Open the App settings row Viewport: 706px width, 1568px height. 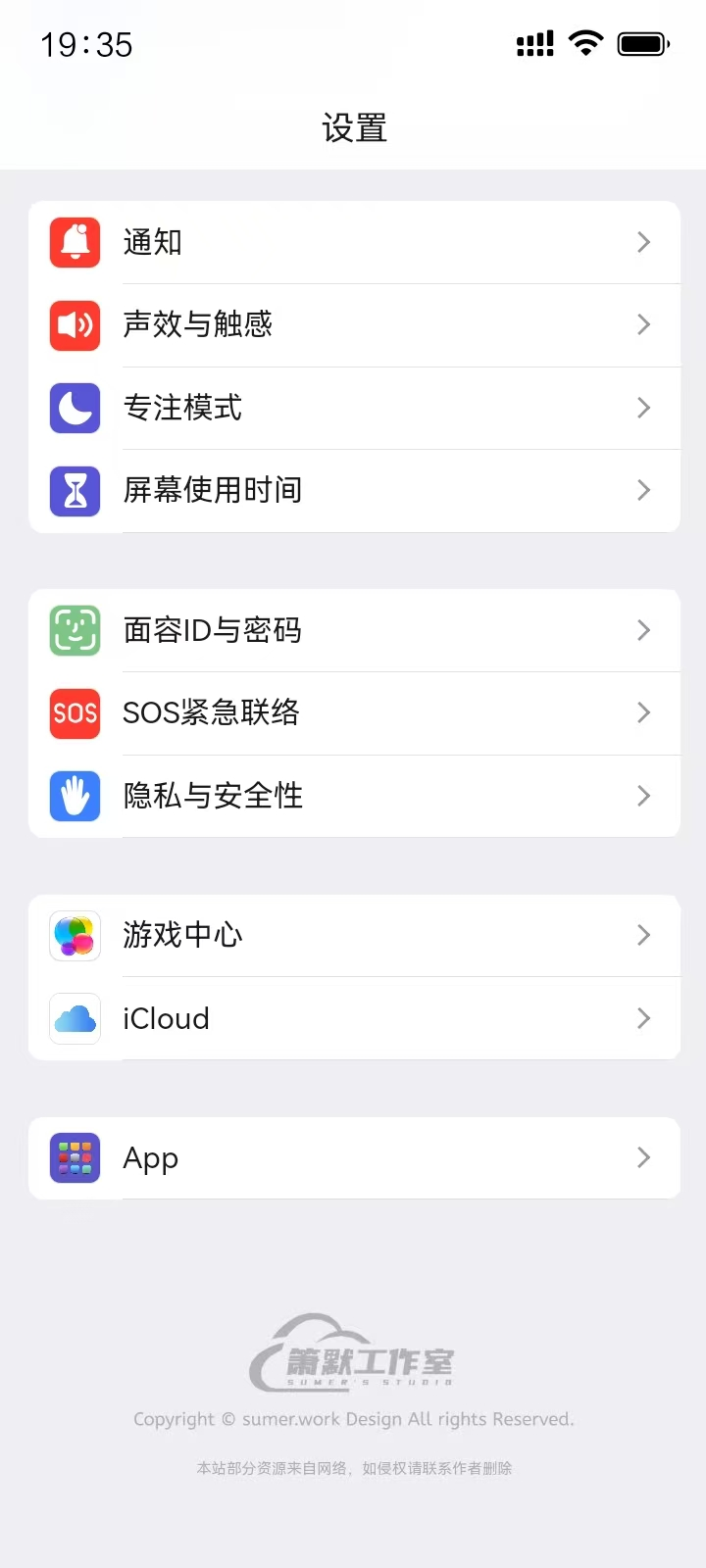point(353,1158)
